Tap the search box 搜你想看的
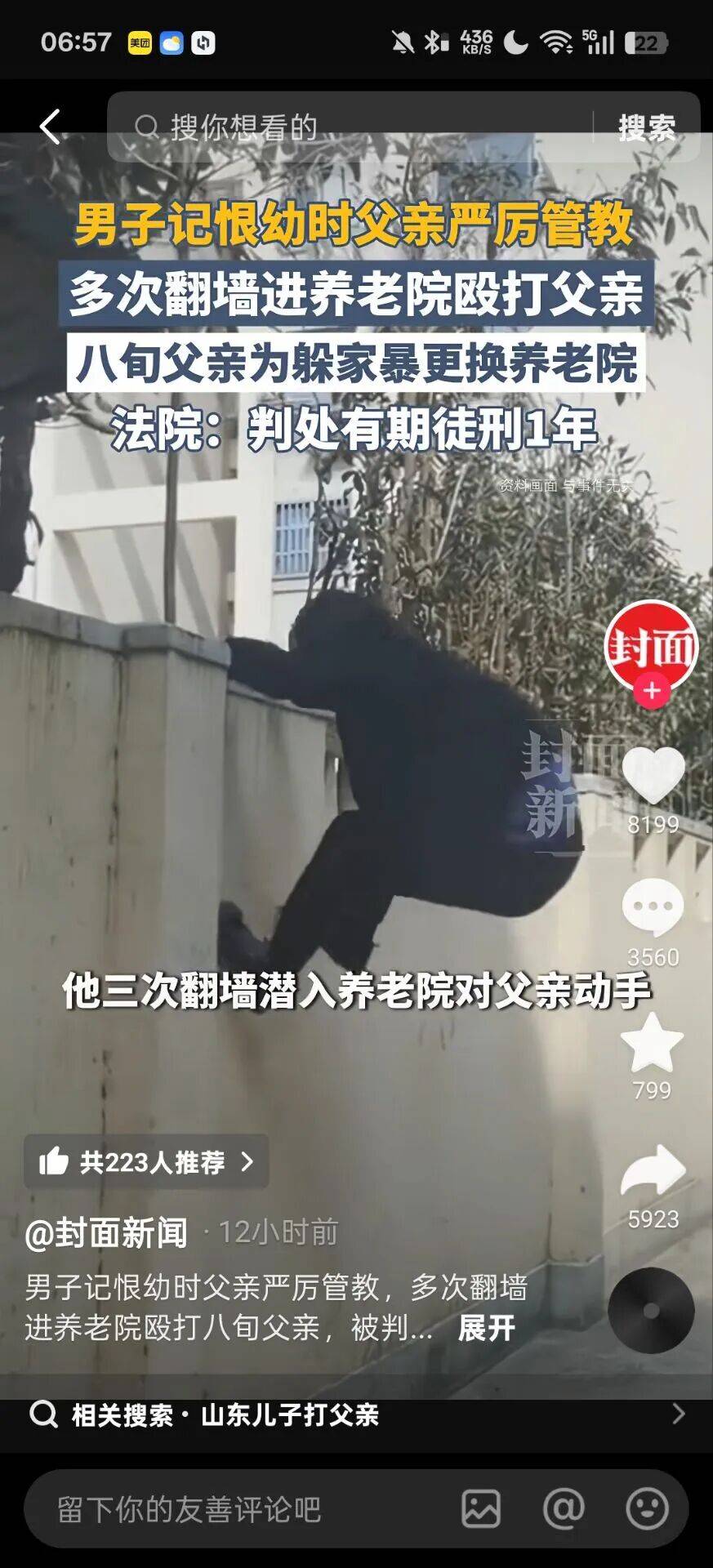This screenshot has height=1568, width=713. tap(351, 127)
